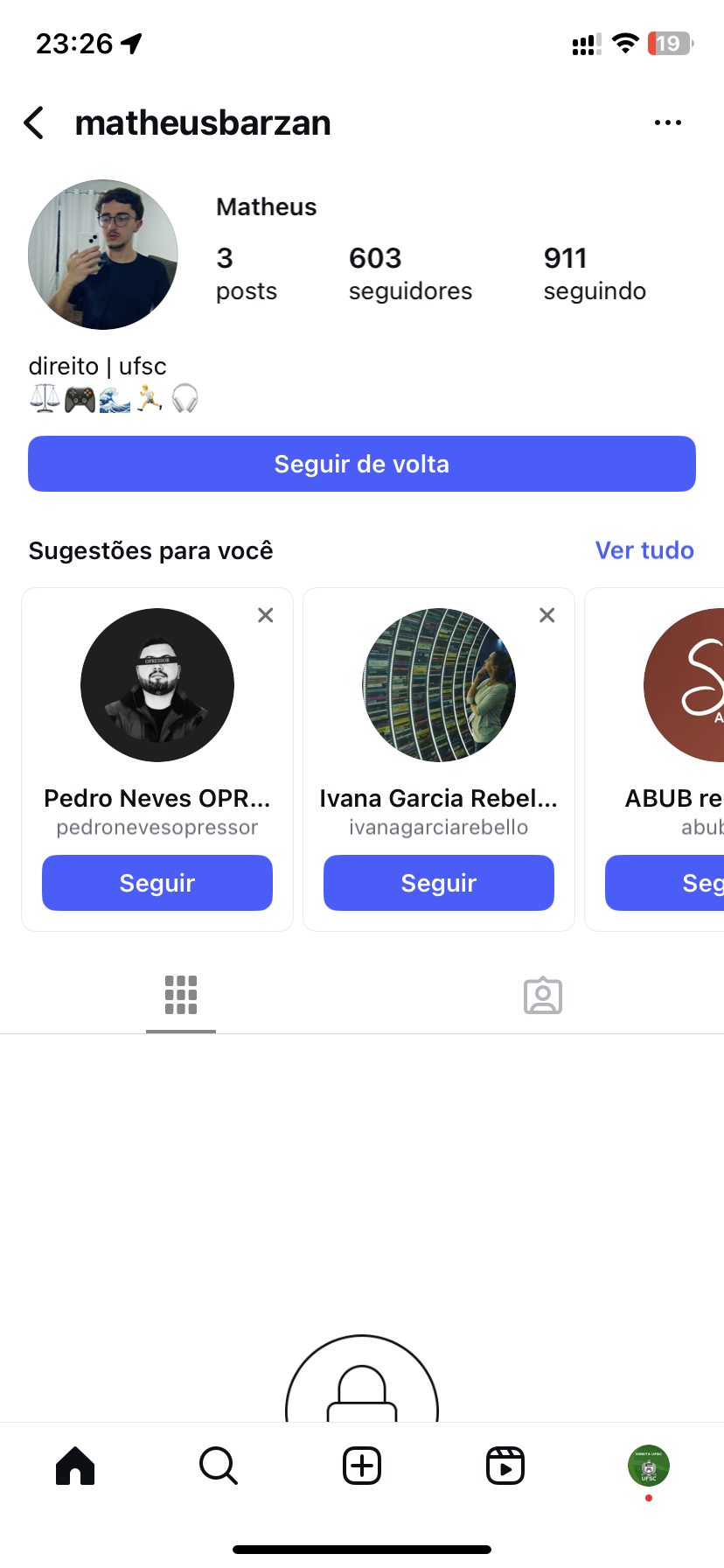
Task: Open the Reels tab
Action: pyautogui.click(x=505, y=1466)
